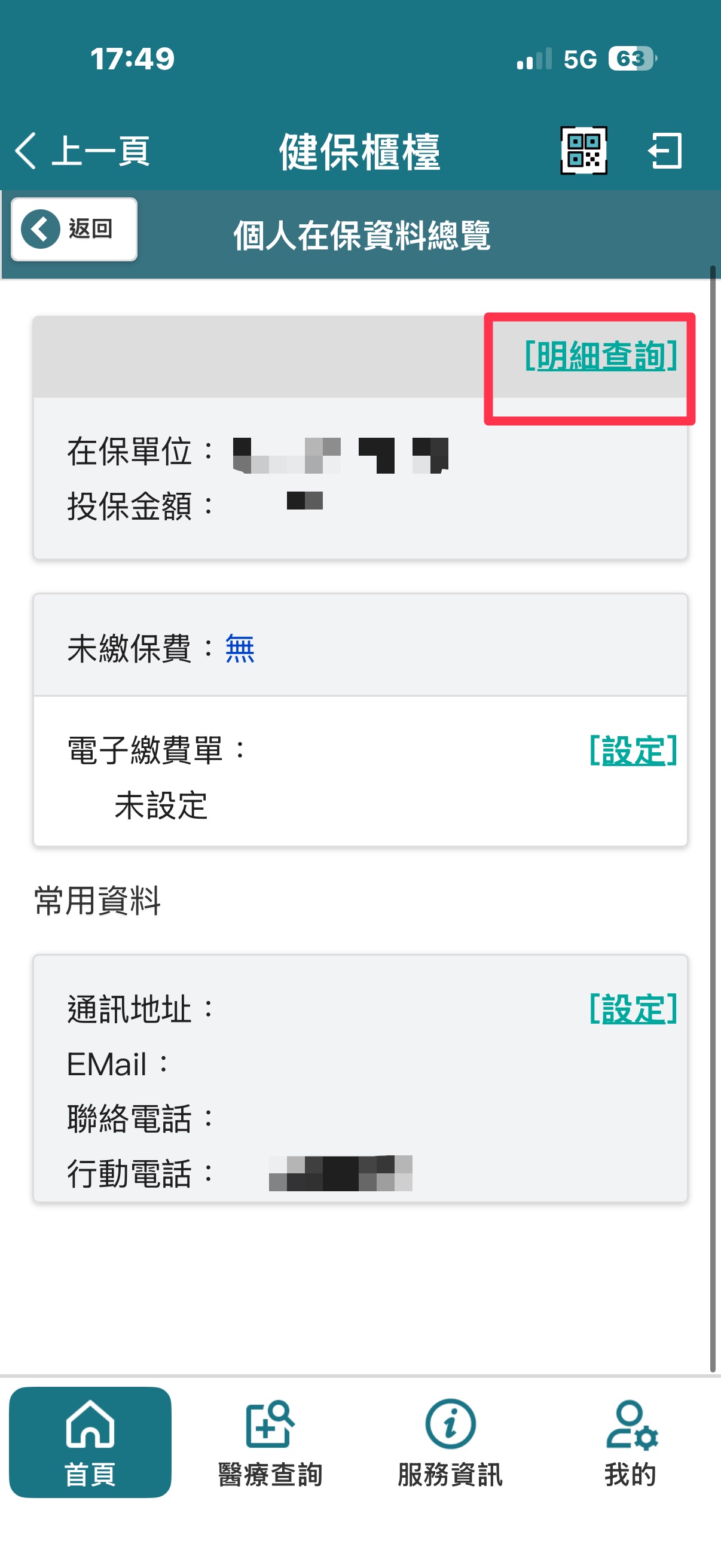
Task: Open 設定 link for 電子繳費單
Action: click(x=633, y=750)
